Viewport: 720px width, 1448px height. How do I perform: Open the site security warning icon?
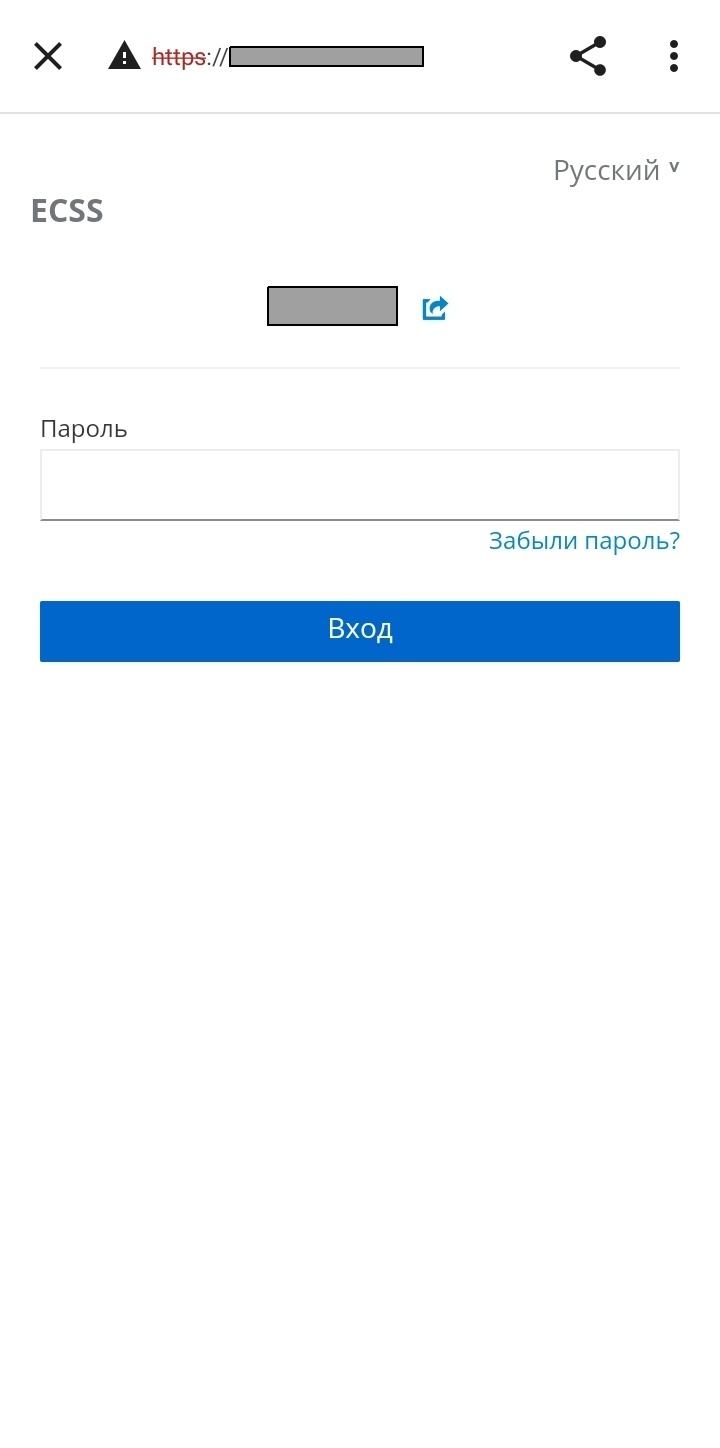coord(124,56)
